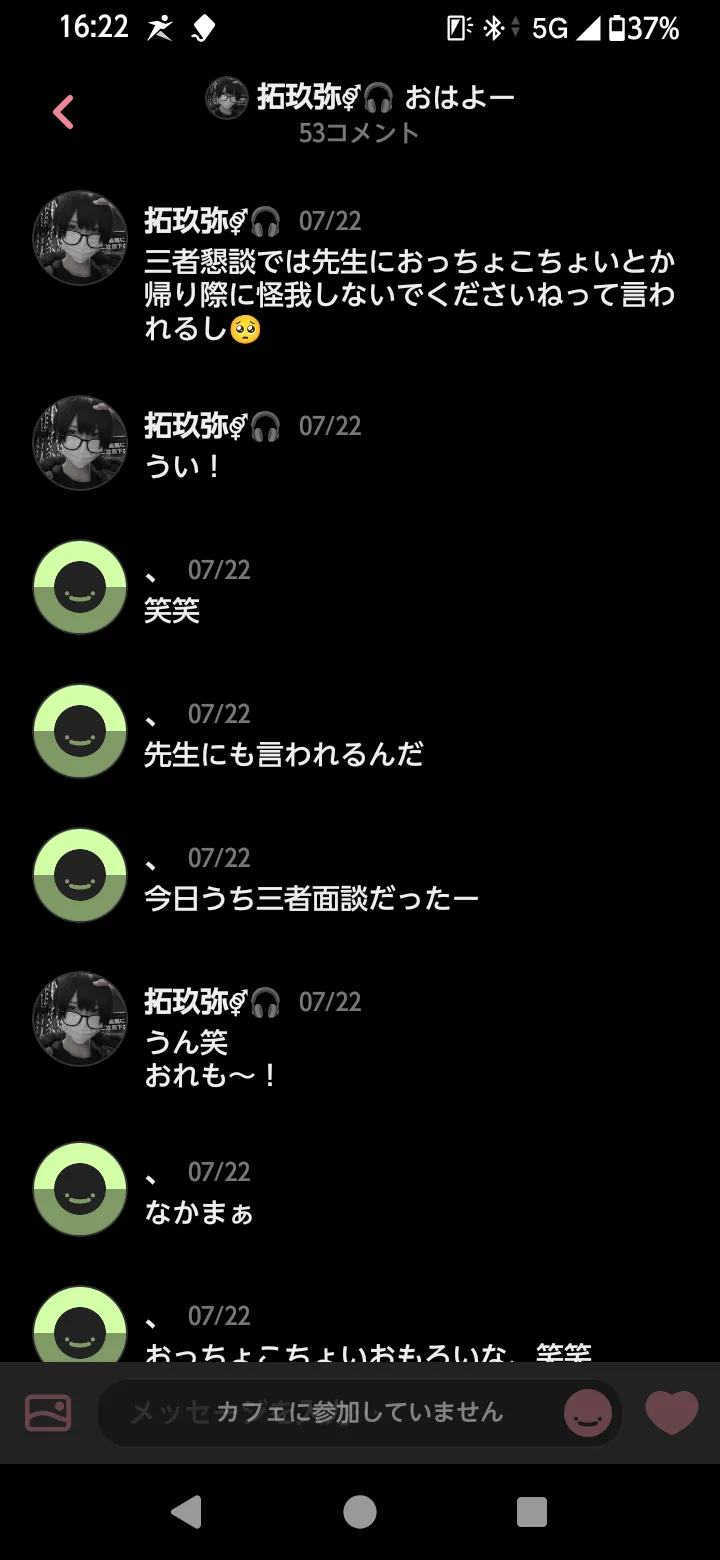
Task: Open the emoji sticker face button
Action: (588, 1412)
